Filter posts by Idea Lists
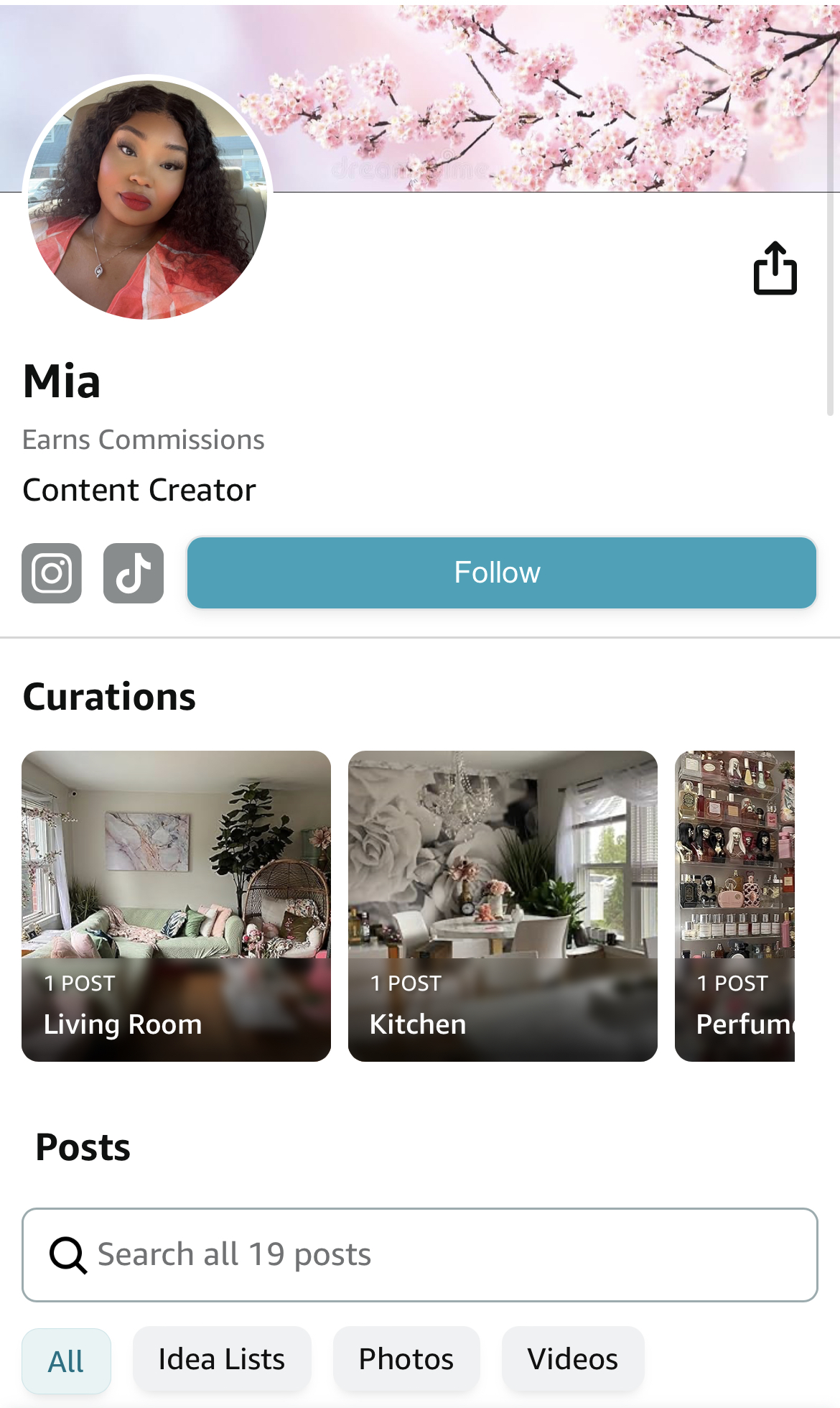Image resolution: width=840 pixels, height=1408 pixels. pos(222,1359)
